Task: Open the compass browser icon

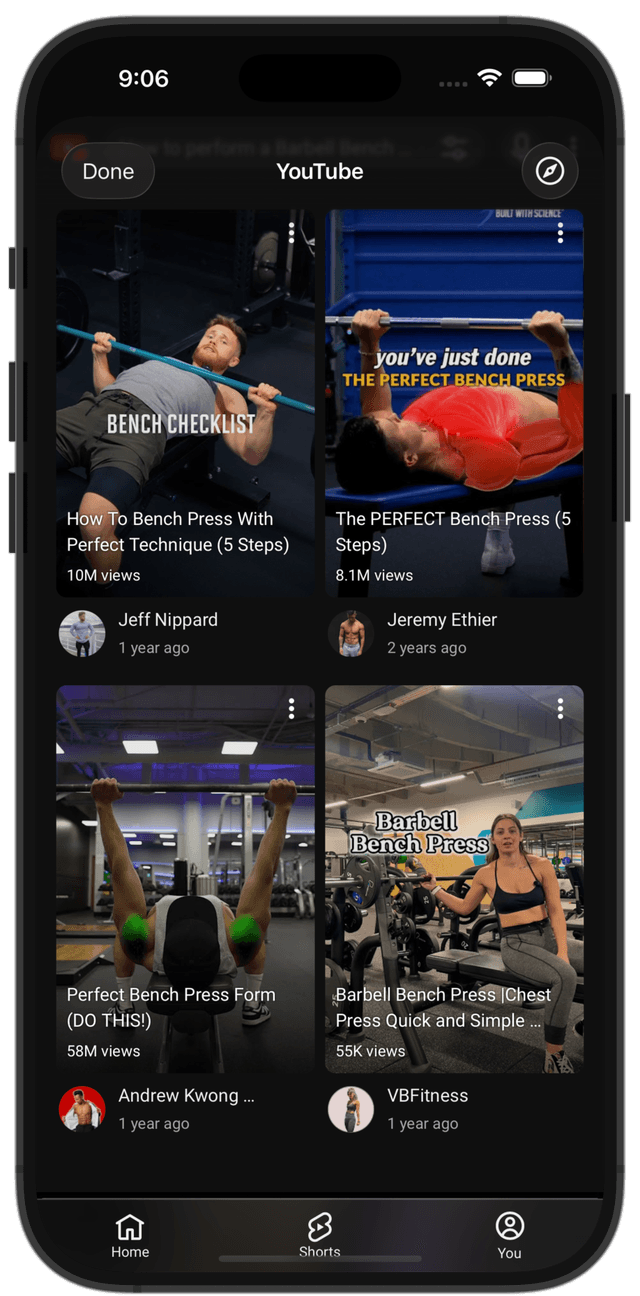Action: pyautogui.click(x=550, y=171)
